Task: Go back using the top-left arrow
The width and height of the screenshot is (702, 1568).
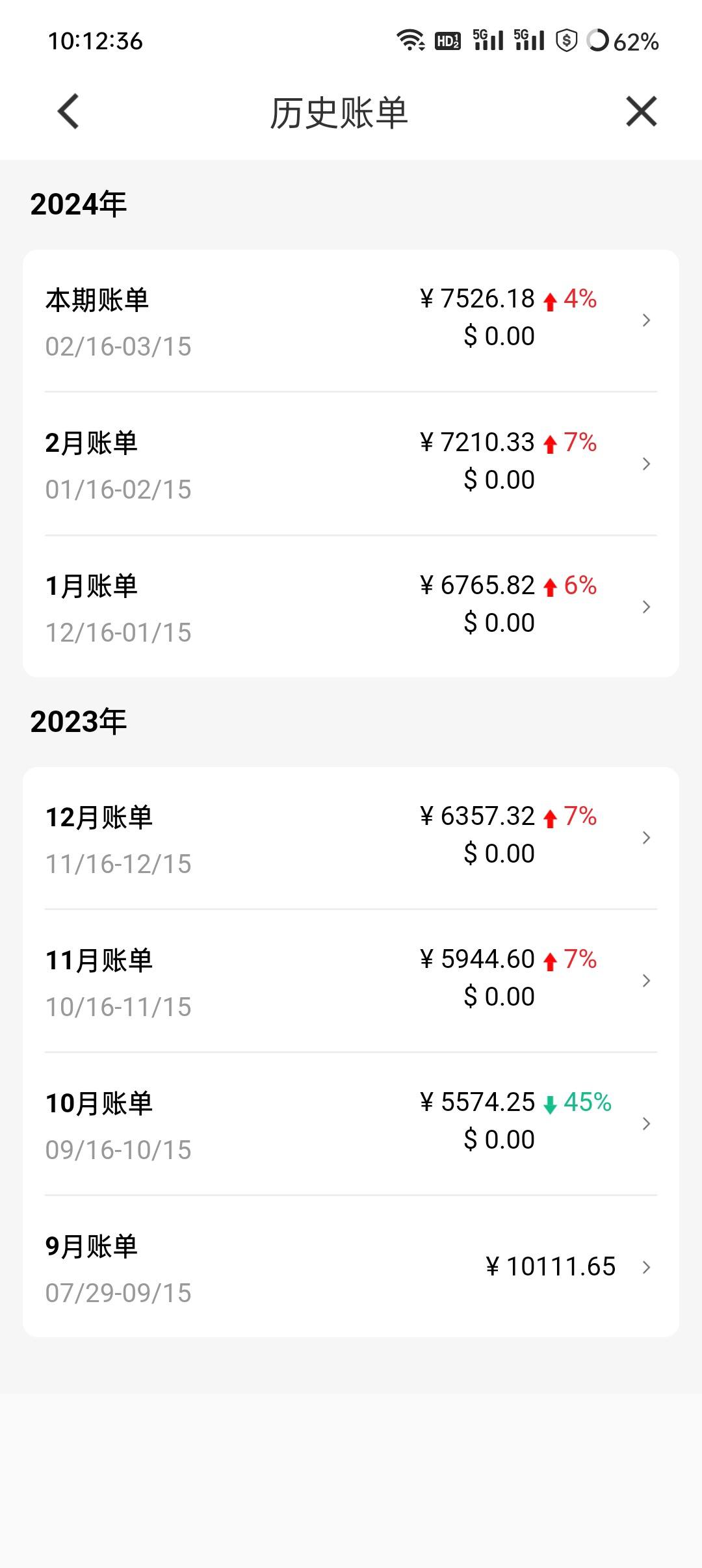Action: pos(68,112)
